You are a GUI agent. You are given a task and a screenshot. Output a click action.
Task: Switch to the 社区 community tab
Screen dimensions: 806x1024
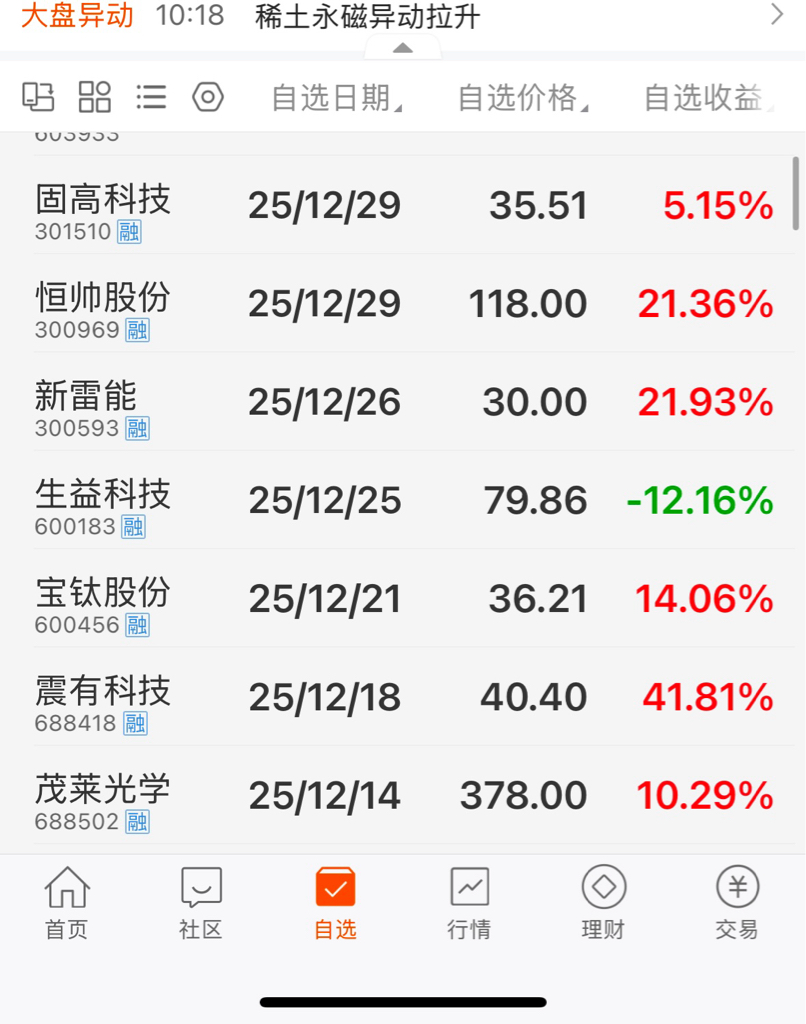[x=201, y=903]
